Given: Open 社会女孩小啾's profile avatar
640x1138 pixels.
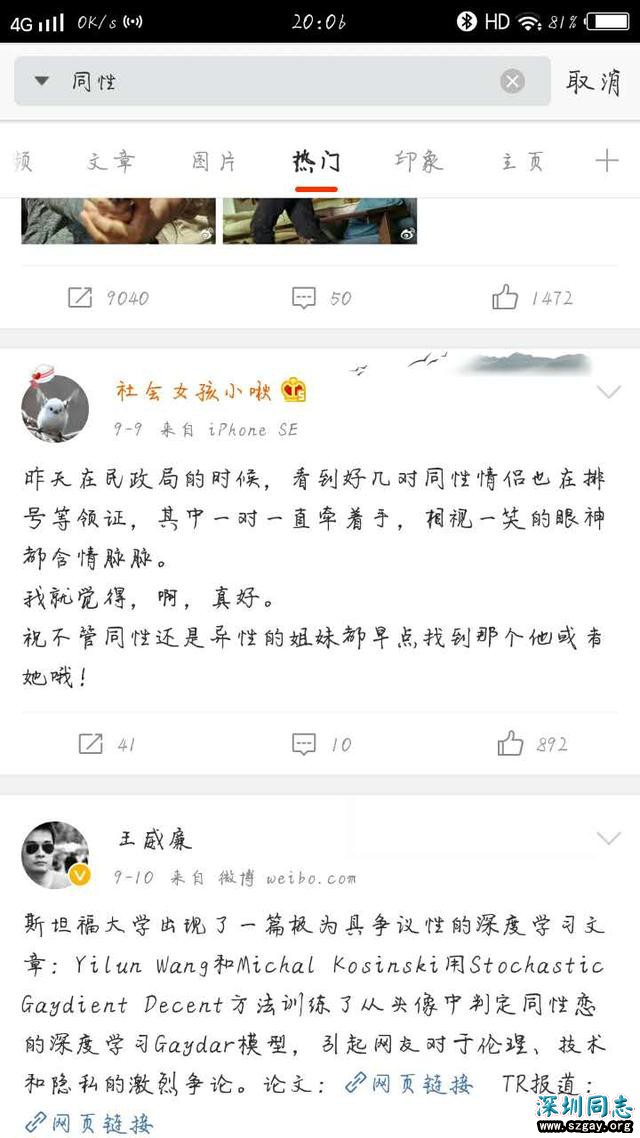Looking at the screenshot, I should point(55,409).
